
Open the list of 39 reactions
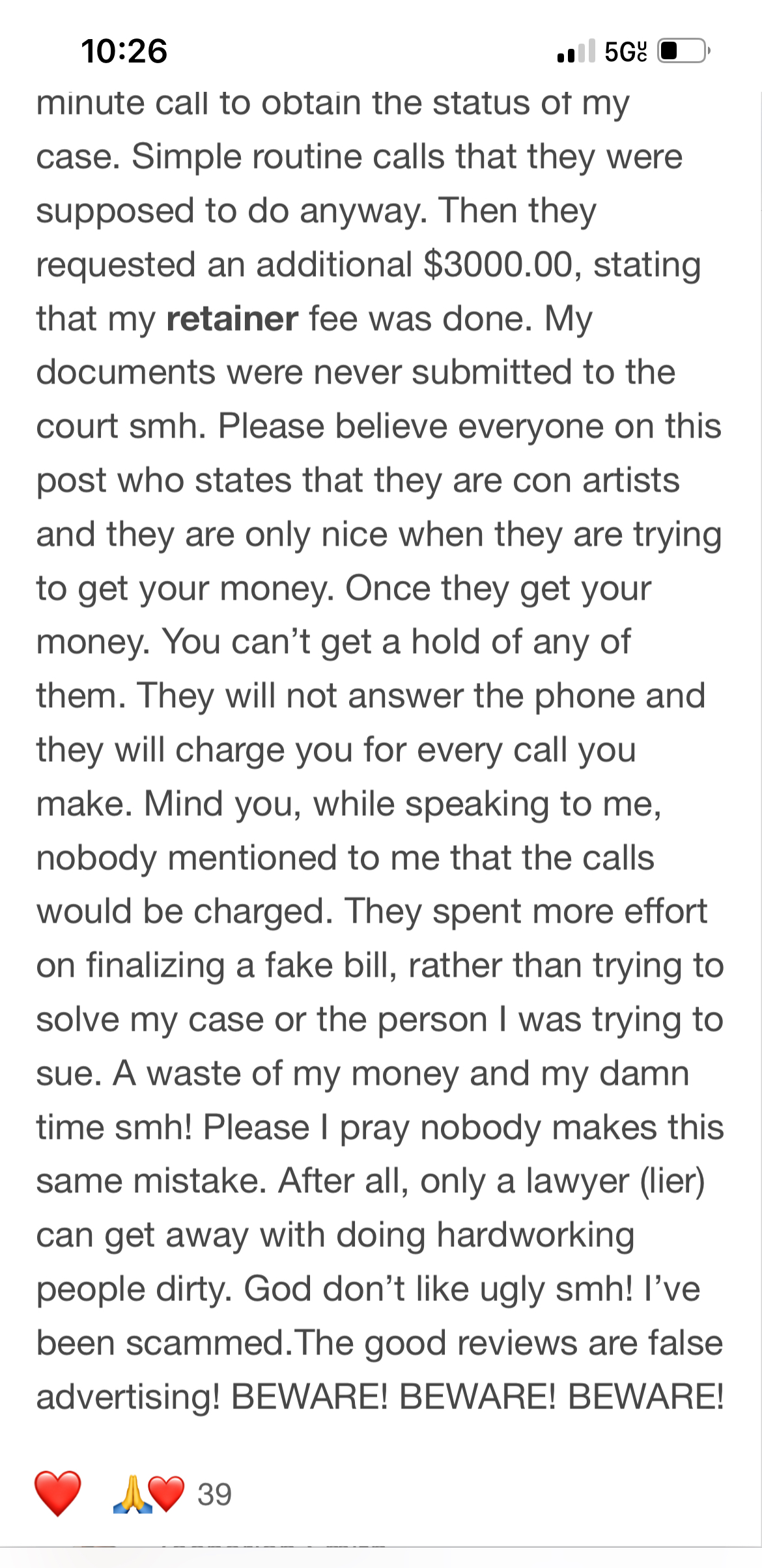click(x=173, y=1494)
